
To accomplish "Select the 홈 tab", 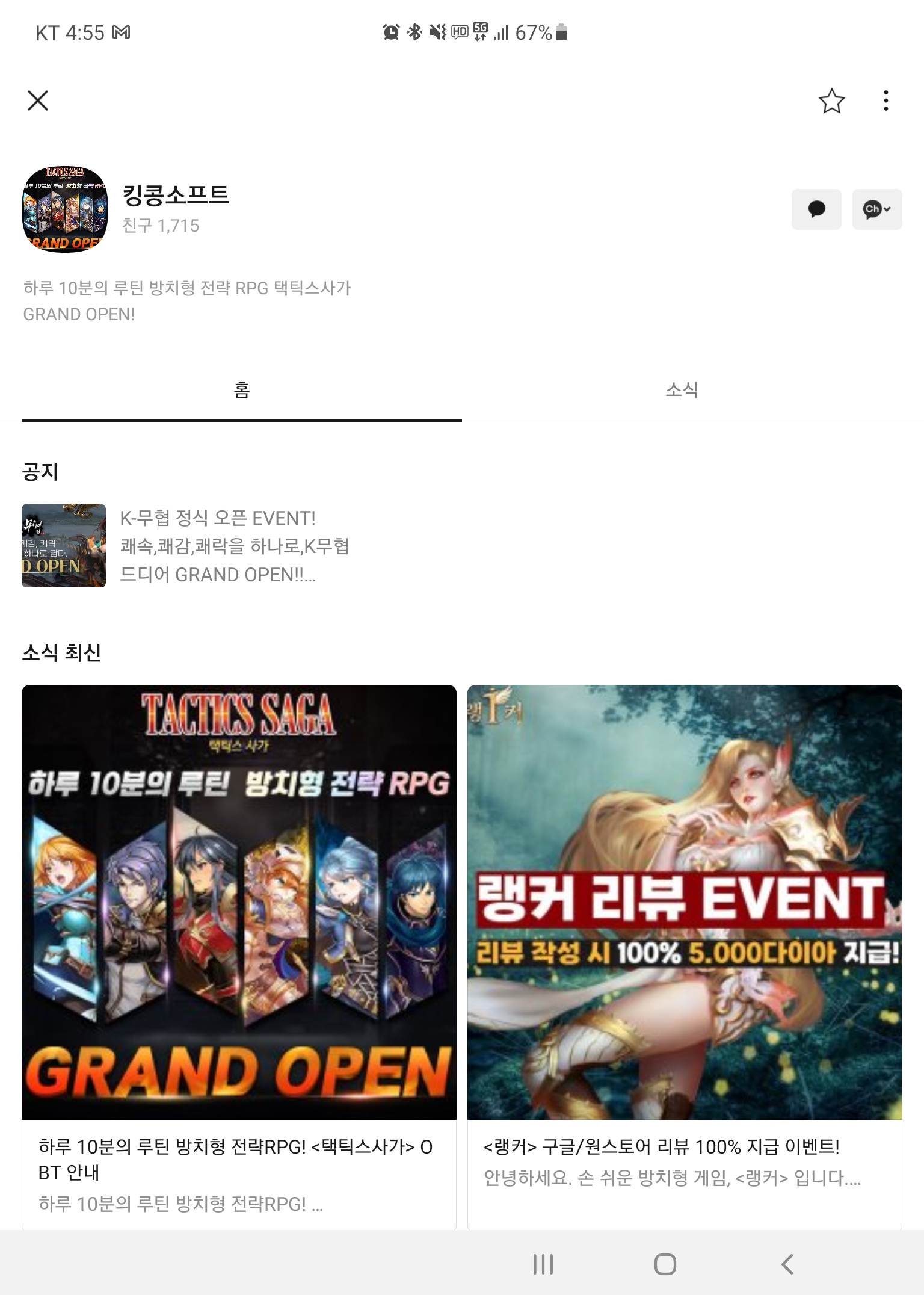I will click(241, 390).
